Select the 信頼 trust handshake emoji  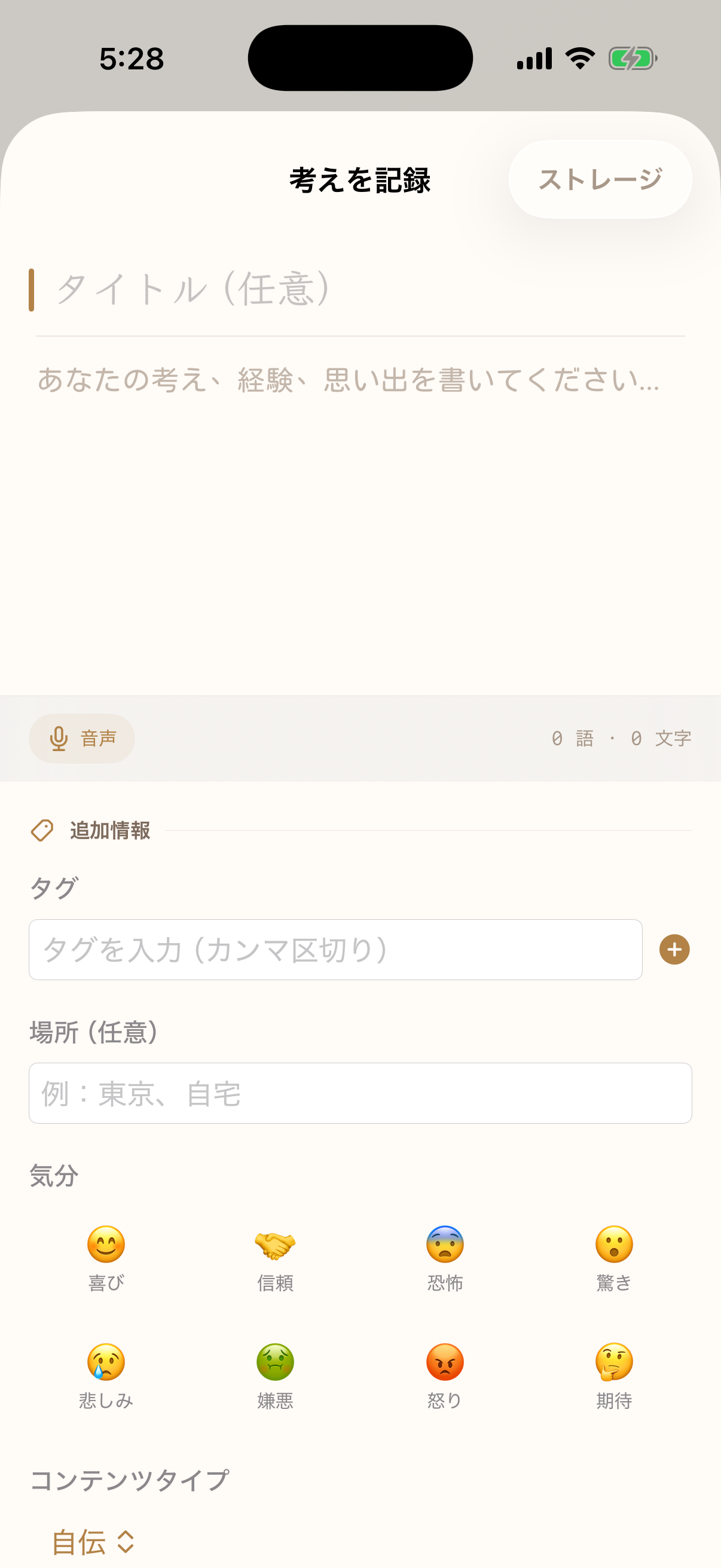[274, 1246]
